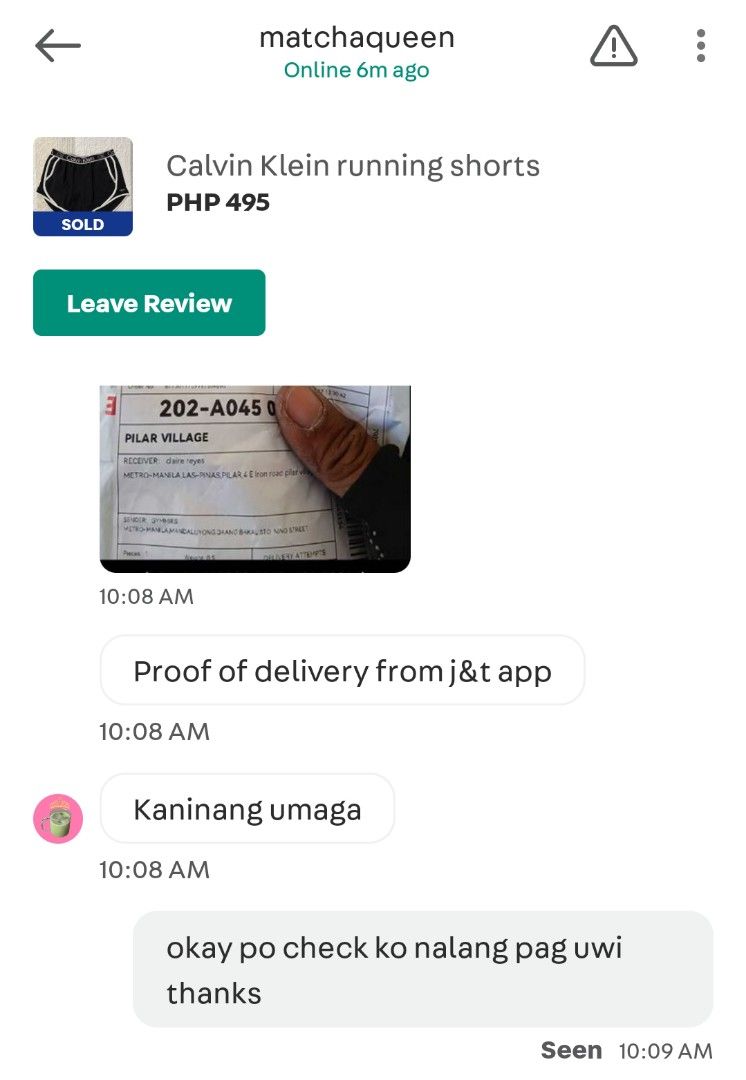Open the Calvin Klein running shorts listing

pos(352,166)
